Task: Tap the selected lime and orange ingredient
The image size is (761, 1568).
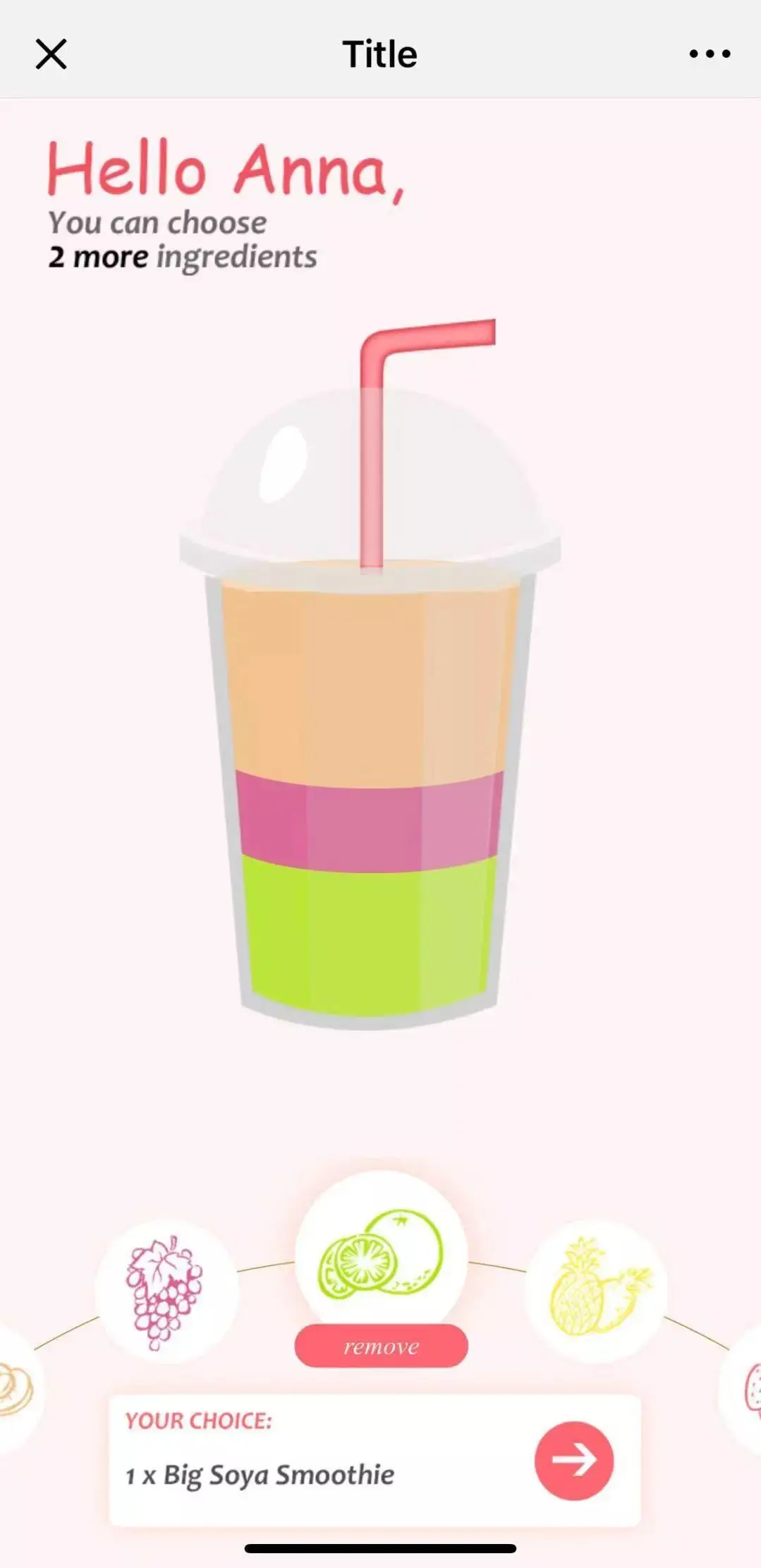Action: point(381,1256)
